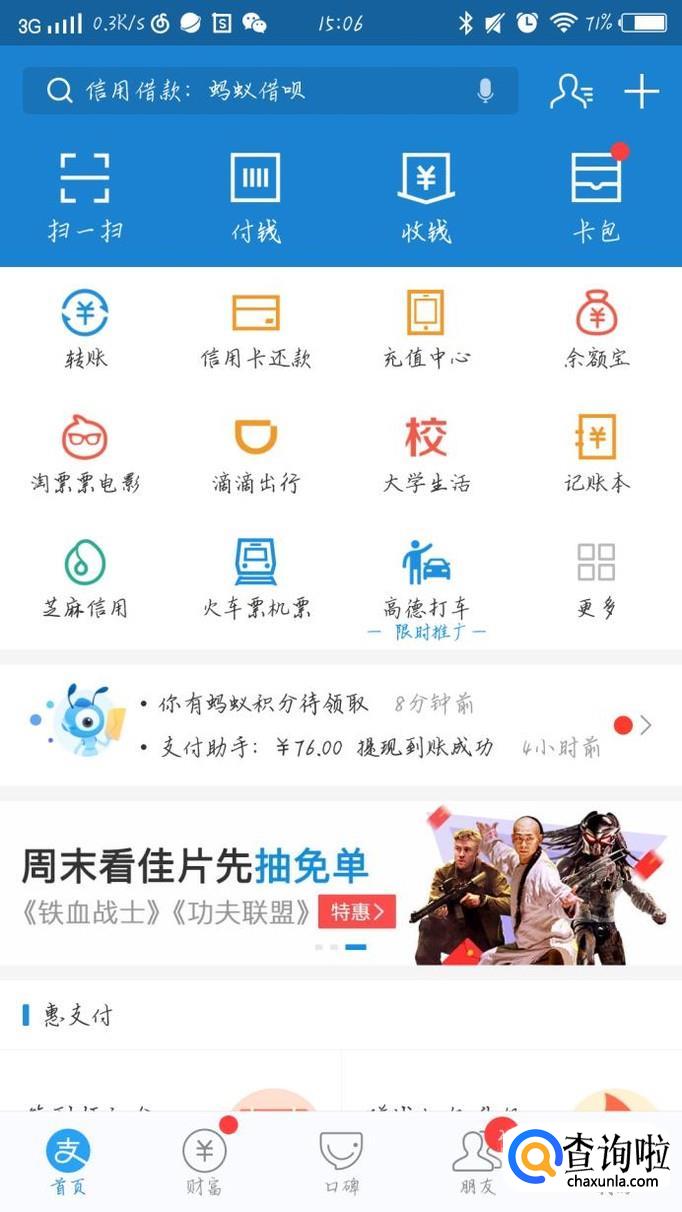Open the plus menu in top bar
This screenshot has width=682, height=1212.
click(x=641, y=91)
